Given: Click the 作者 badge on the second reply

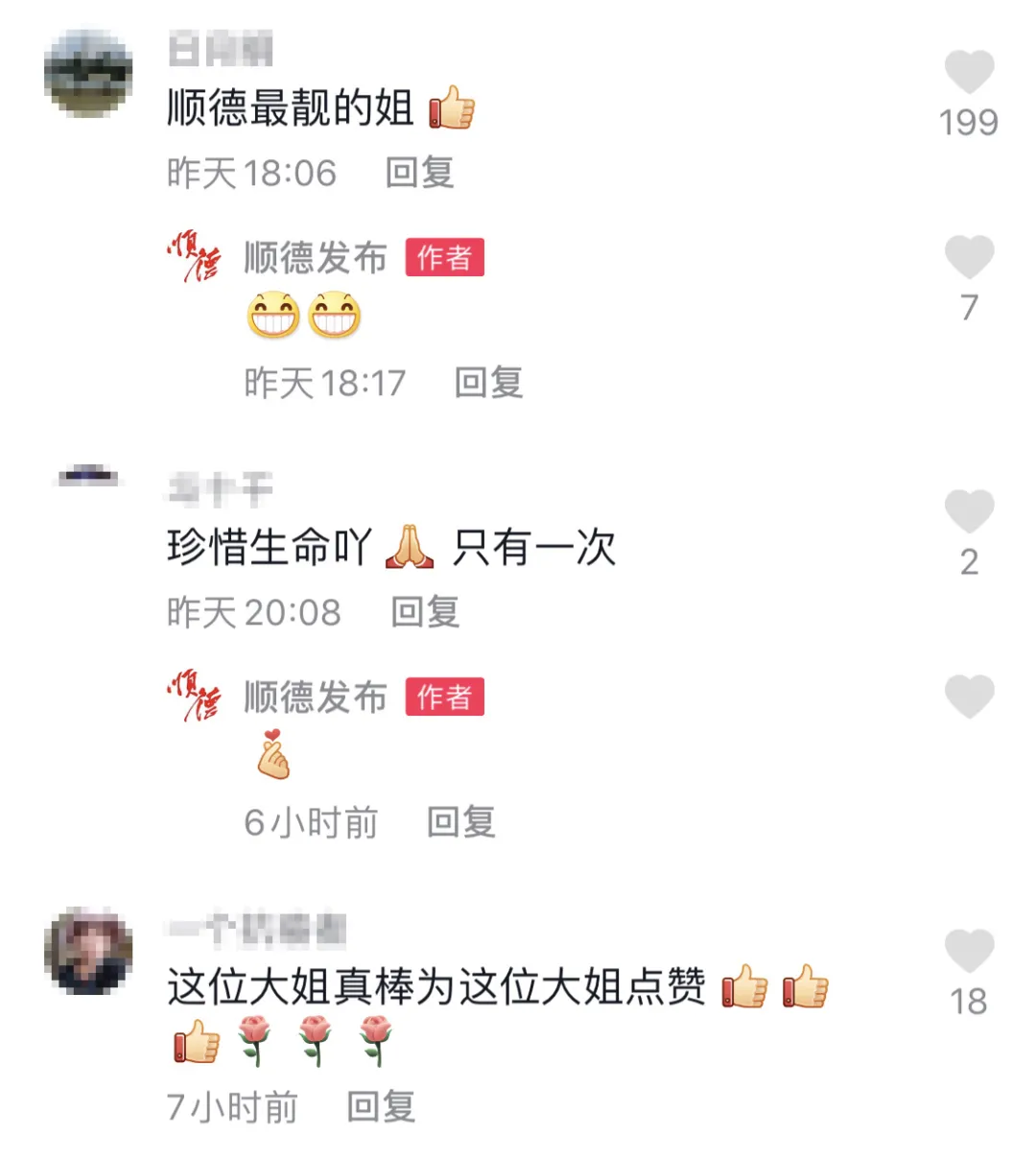Looking at the screenshot, I should pyautogui.click(x=444, y=697).
